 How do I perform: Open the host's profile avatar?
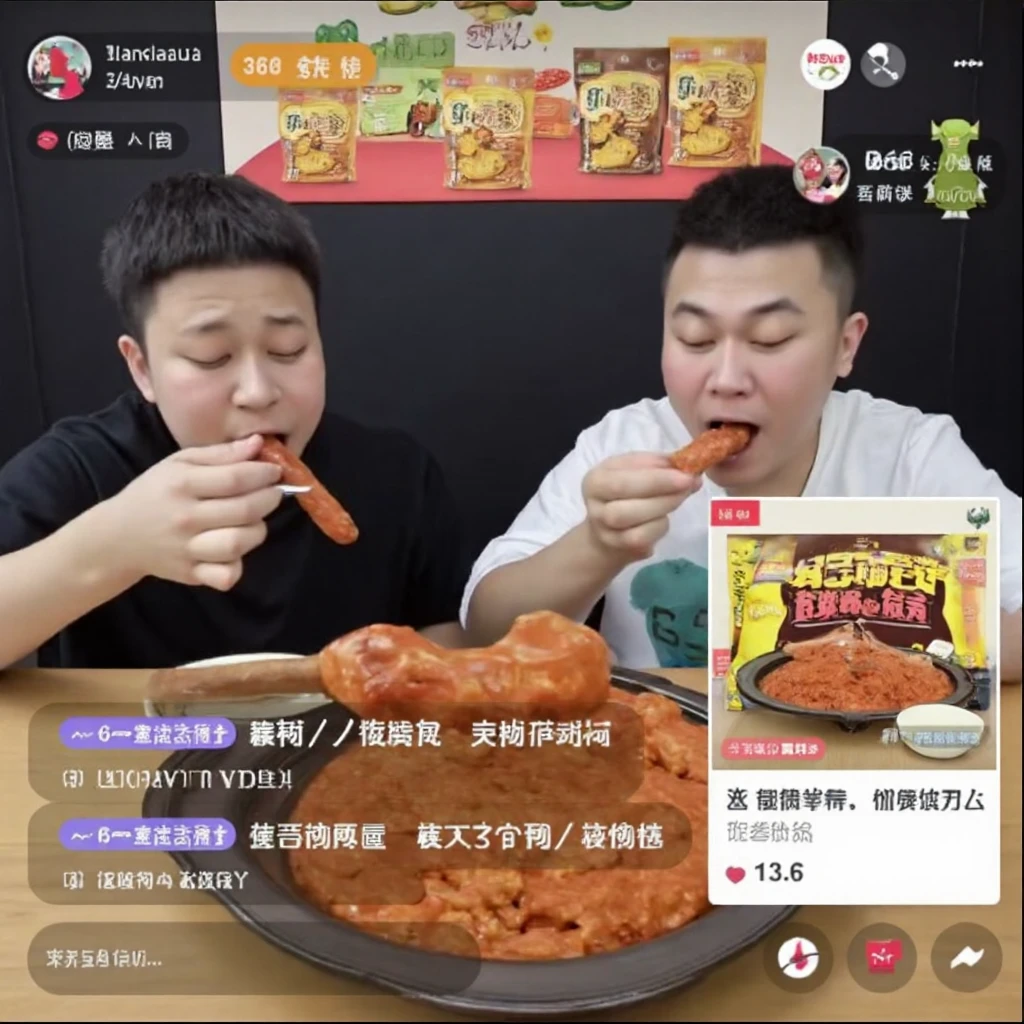point(59,68)
